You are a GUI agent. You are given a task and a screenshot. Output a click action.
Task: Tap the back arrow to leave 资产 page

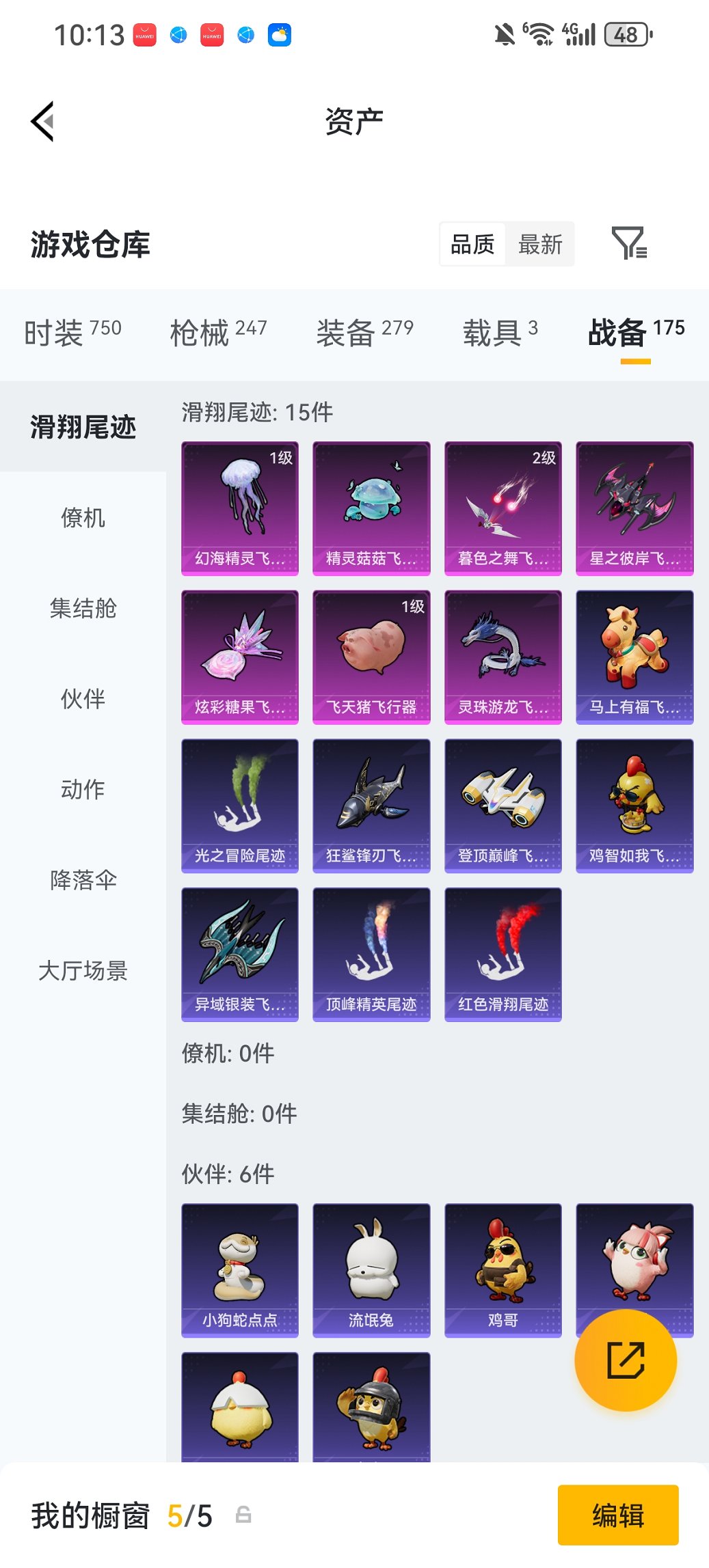(42, 120)
